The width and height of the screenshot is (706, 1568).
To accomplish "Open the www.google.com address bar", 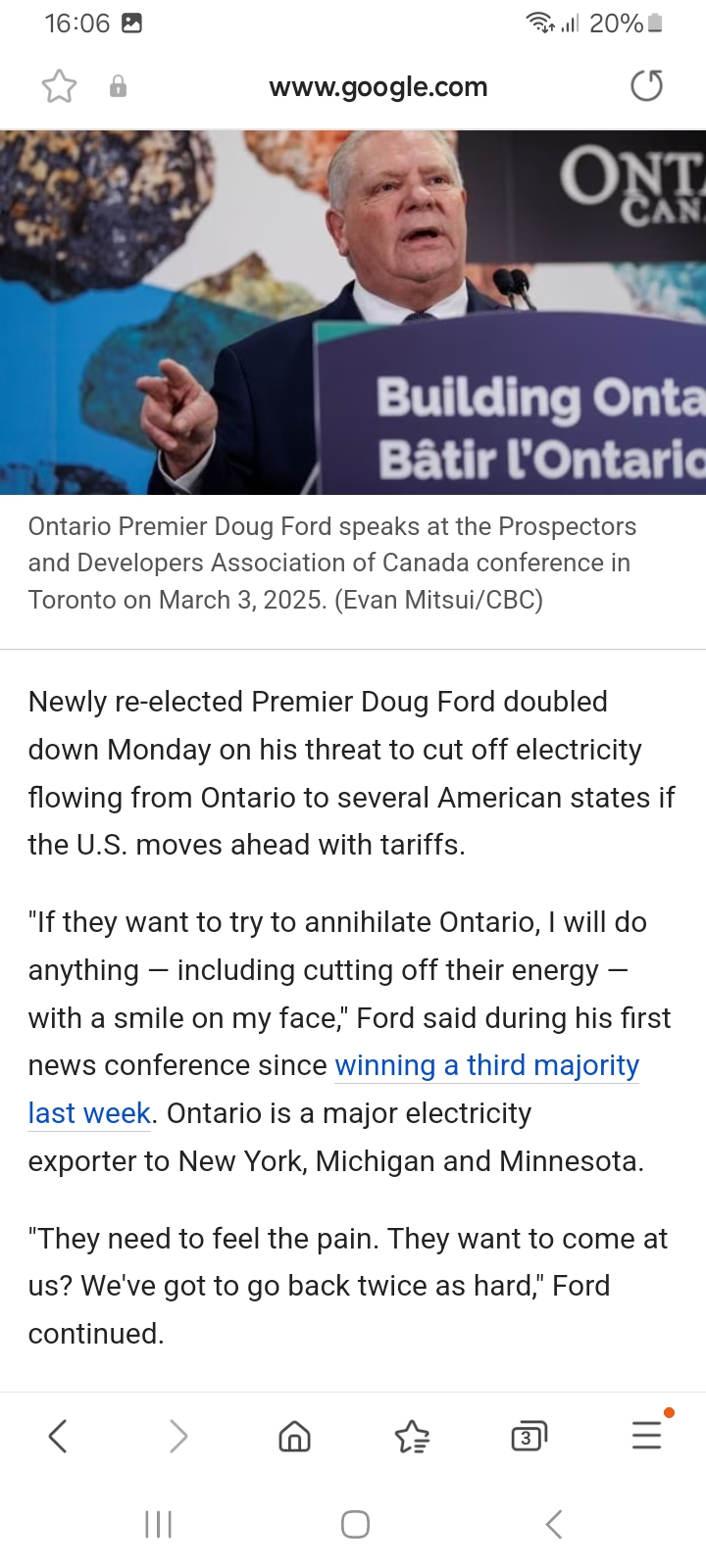I will pyautogui.click(x=378, y=87).
